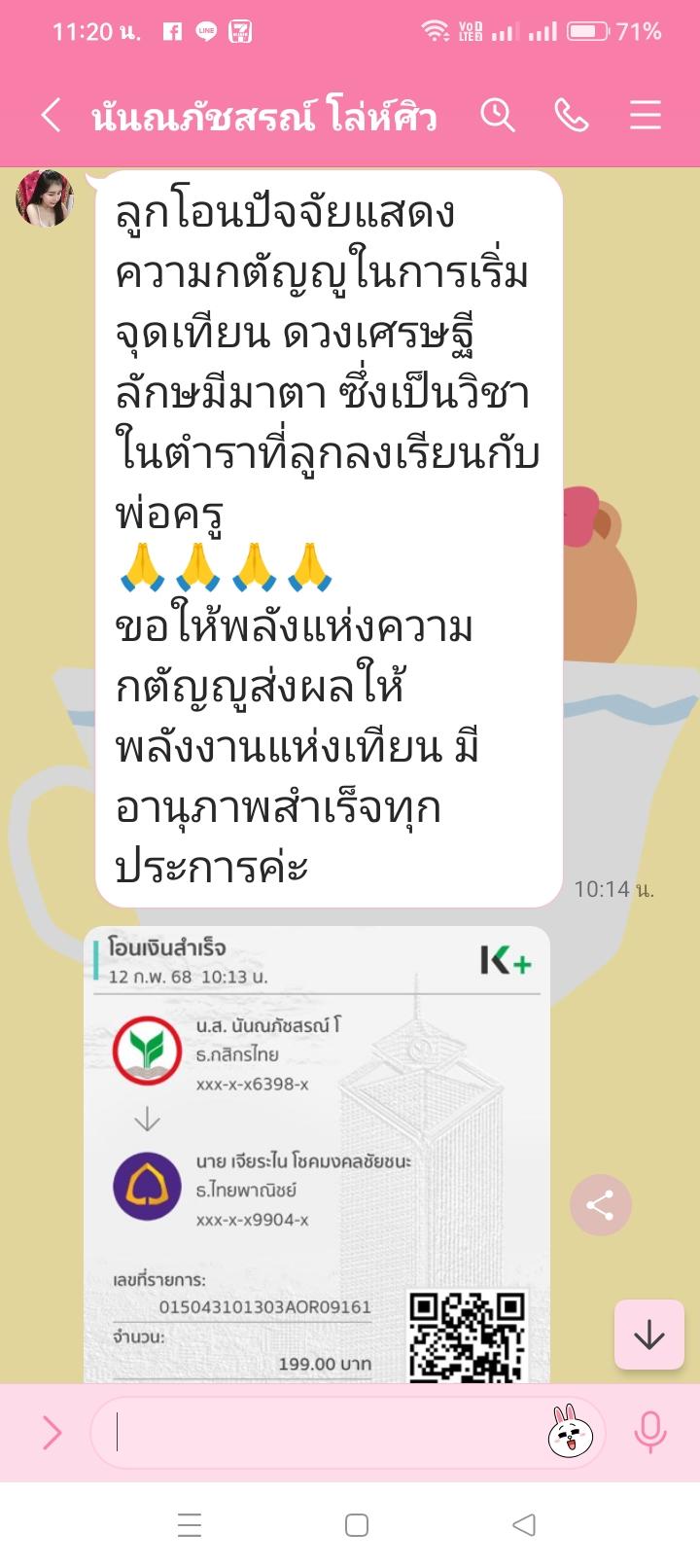Jump to the latest message
This screenshot has width=700, height=1568.
tap(648, 1335)
